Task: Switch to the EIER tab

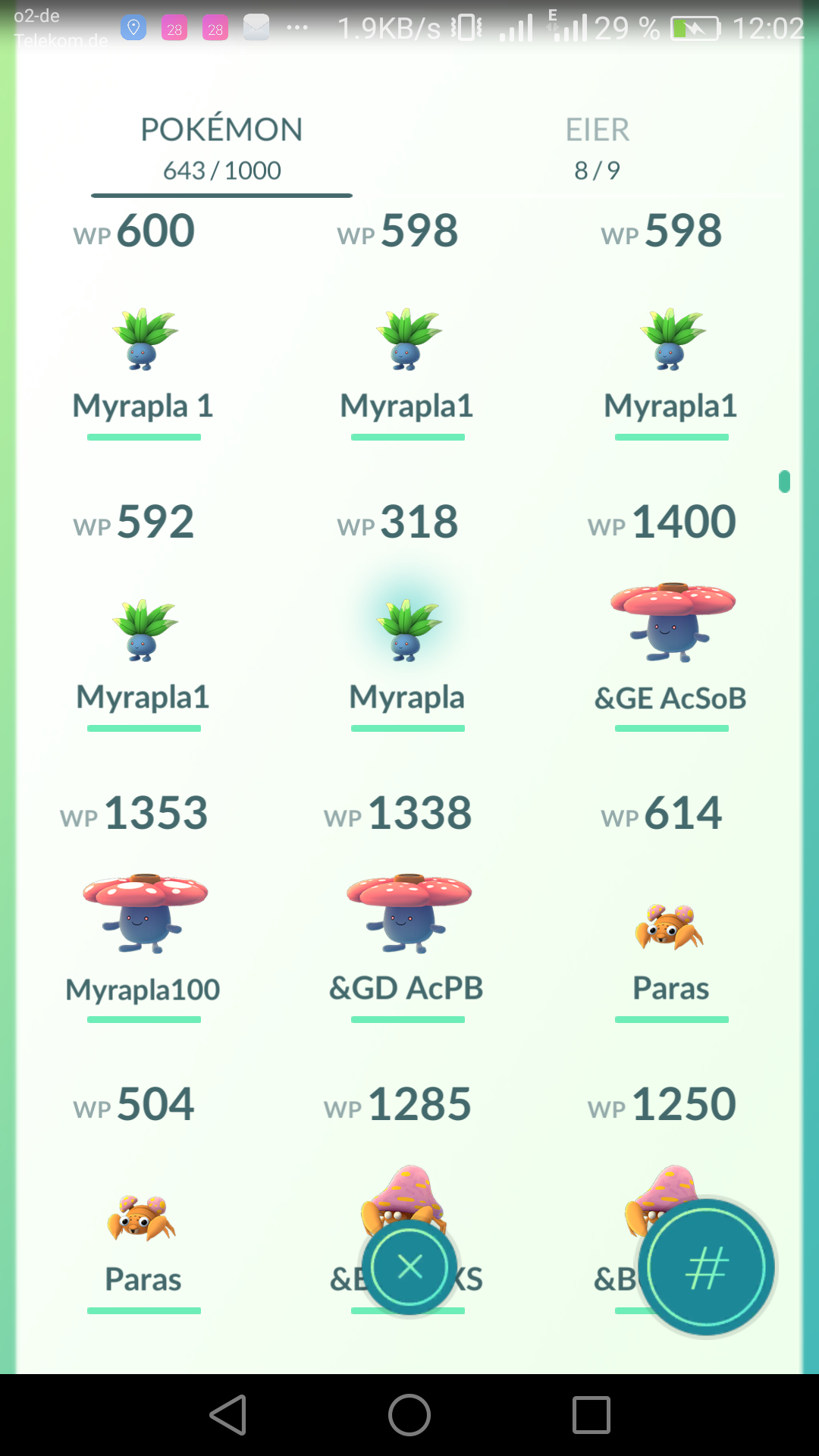Action: click(597, 149)
